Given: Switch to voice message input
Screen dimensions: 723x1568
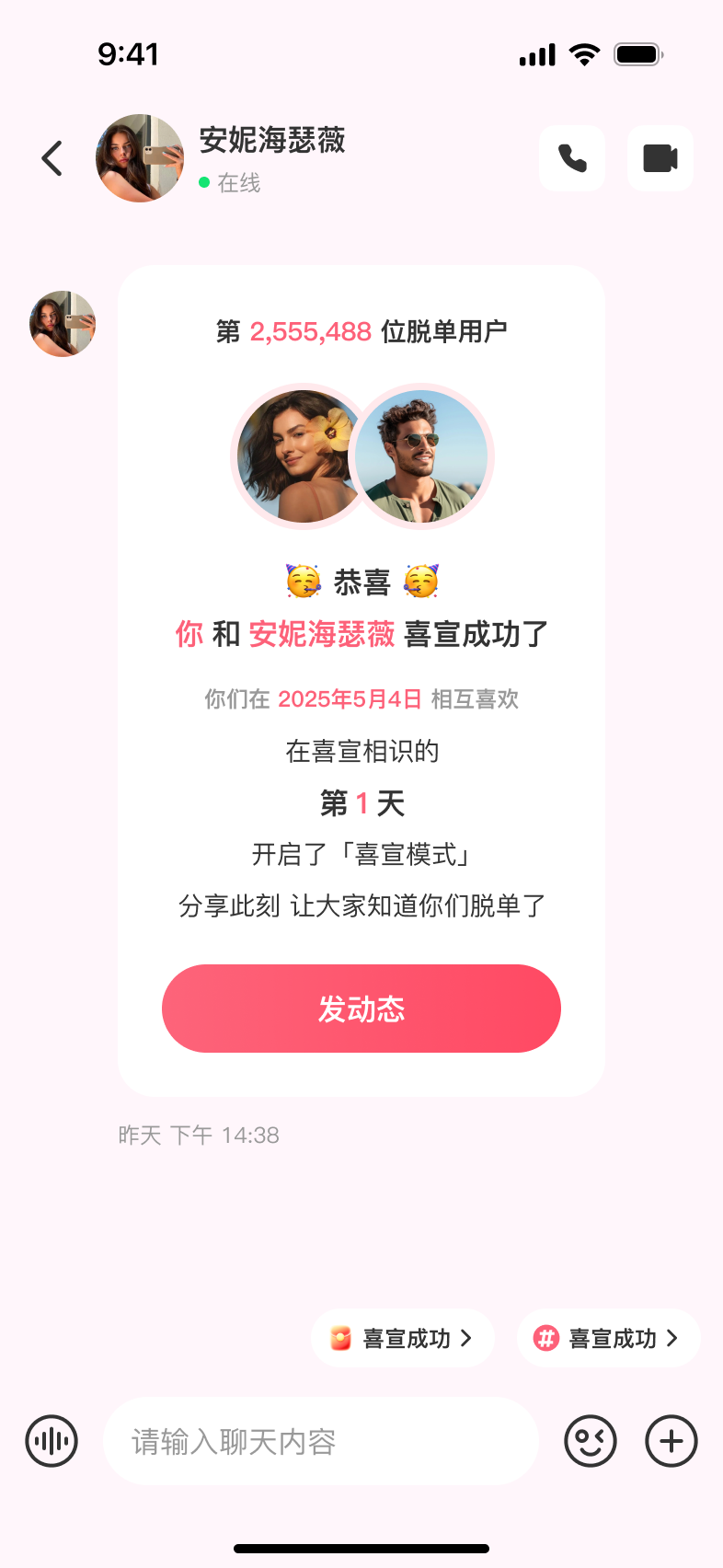Looking at the screenshot, I should (x=52, y=1441).
